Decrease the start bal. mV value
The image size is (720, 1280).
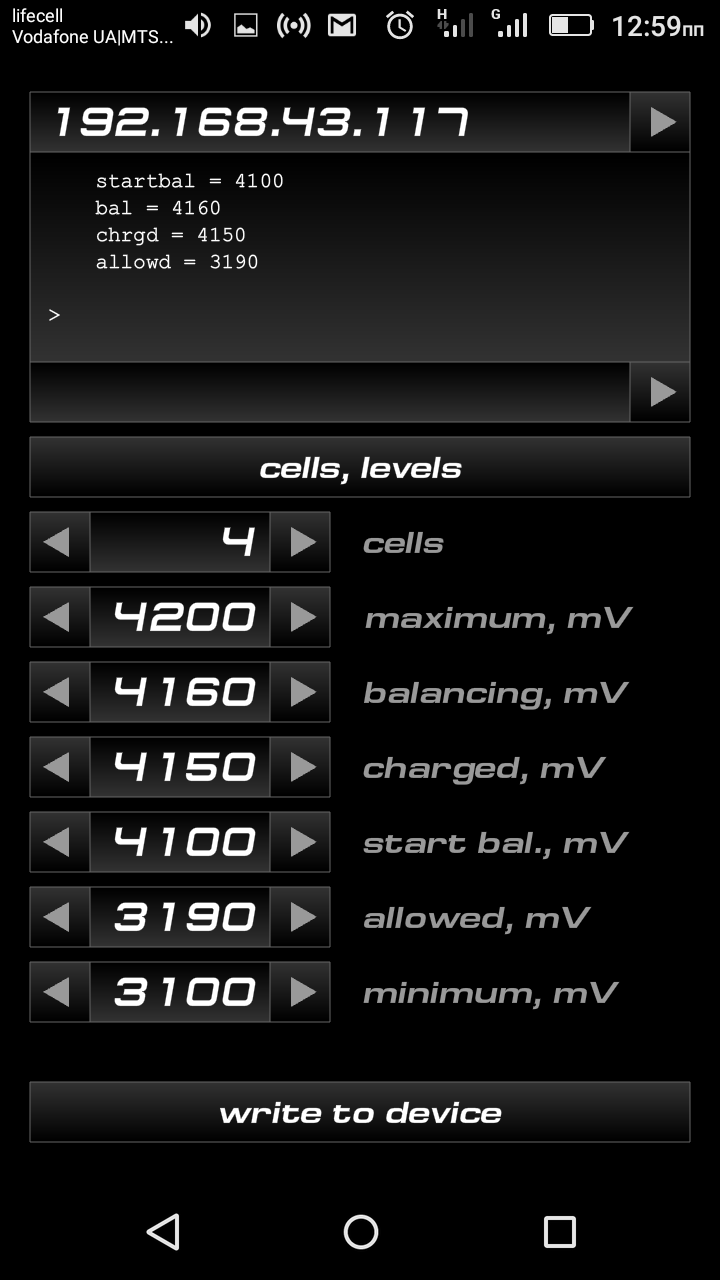click(60, 842)
